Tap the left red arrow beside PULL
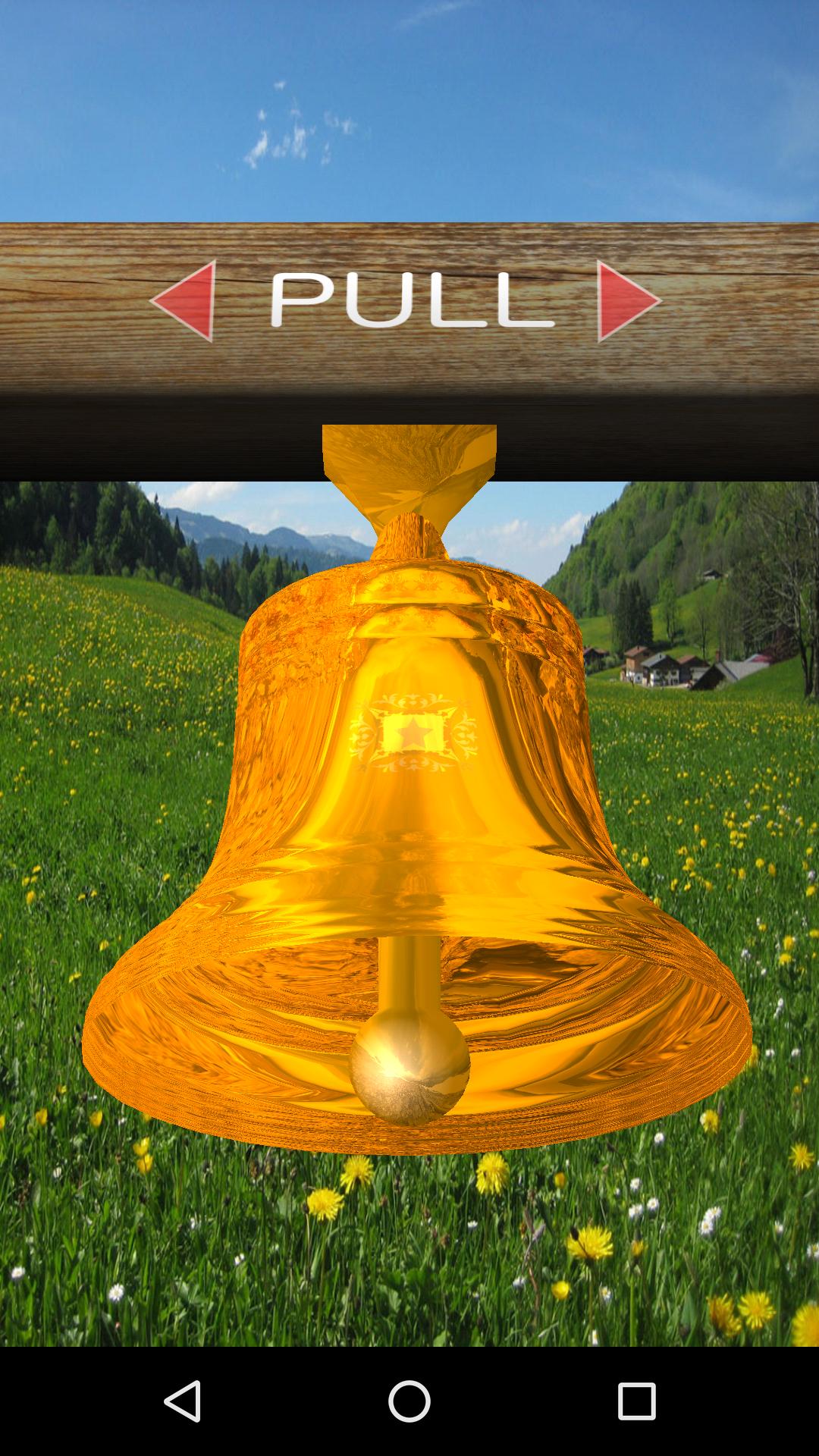The image size is (819, 1456). (184, 301)
